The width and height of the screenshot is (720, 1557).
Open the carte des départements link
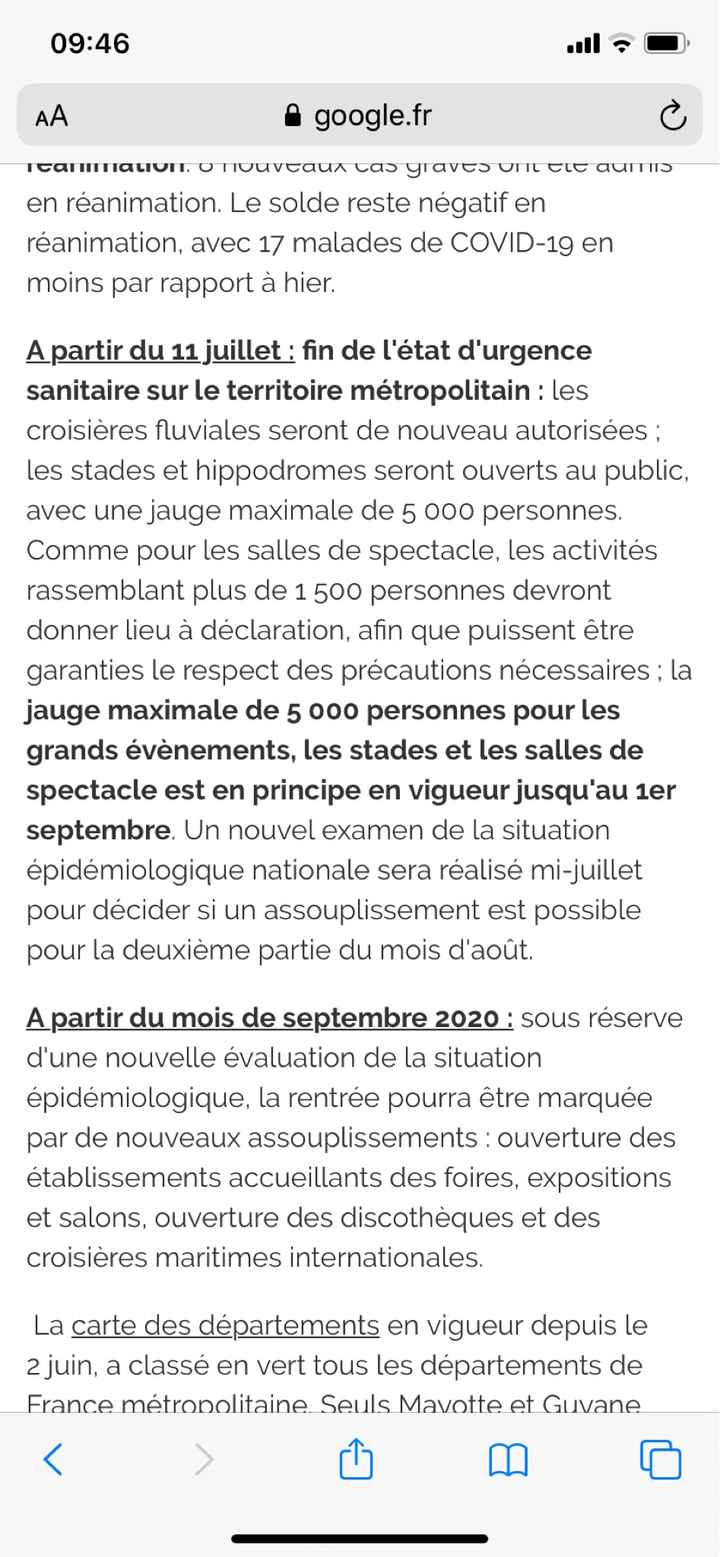(x=226, y=1324)
